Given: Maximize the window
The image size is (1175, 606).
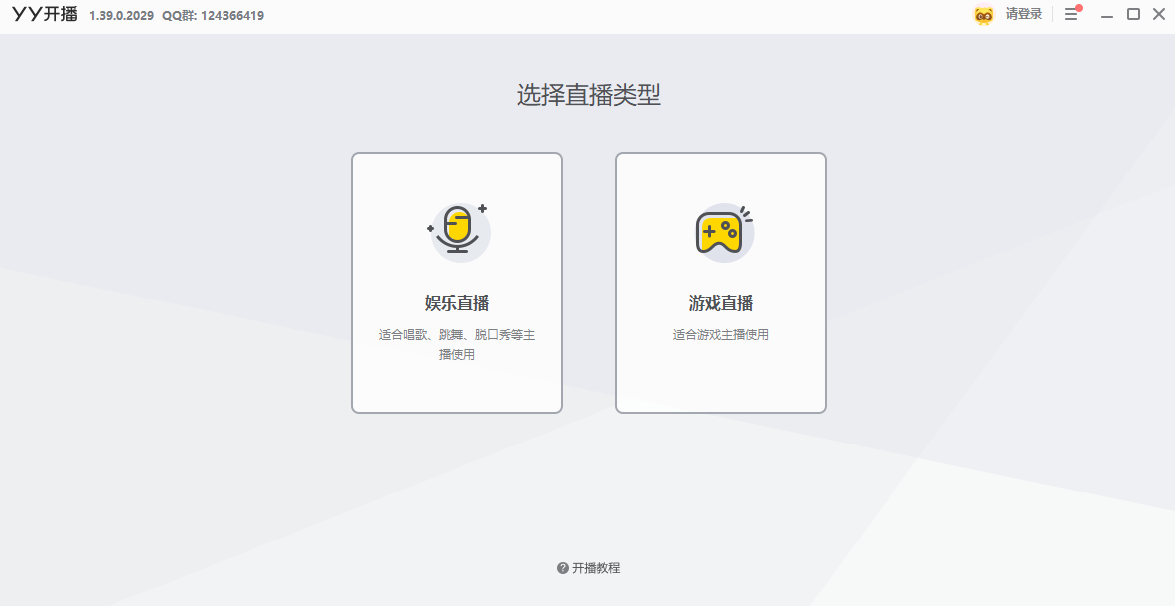Looking at the screenshot, I should (1133, 14).
